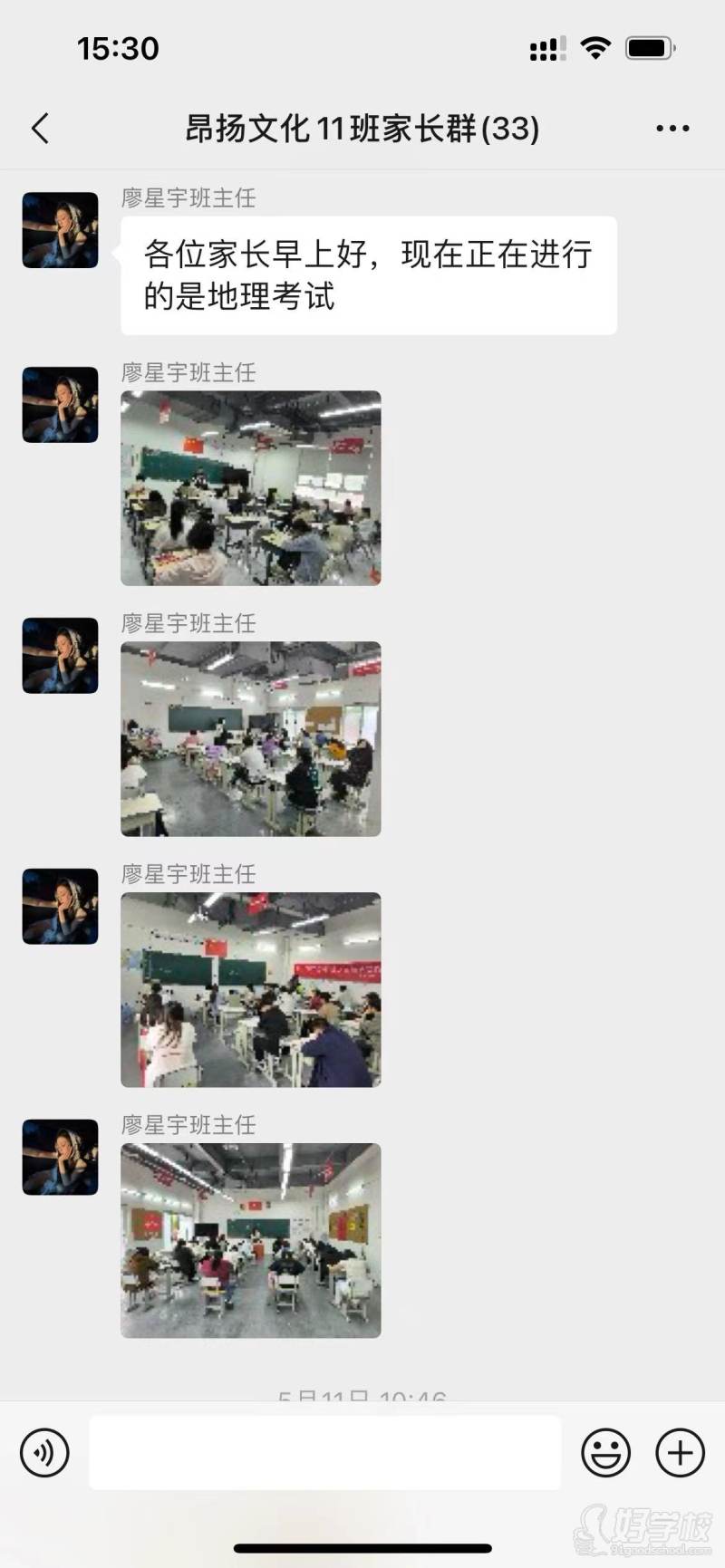The image size is (725, 1568).
Task: Tap the plus icon to add attachments
Action: (678, 1453)
